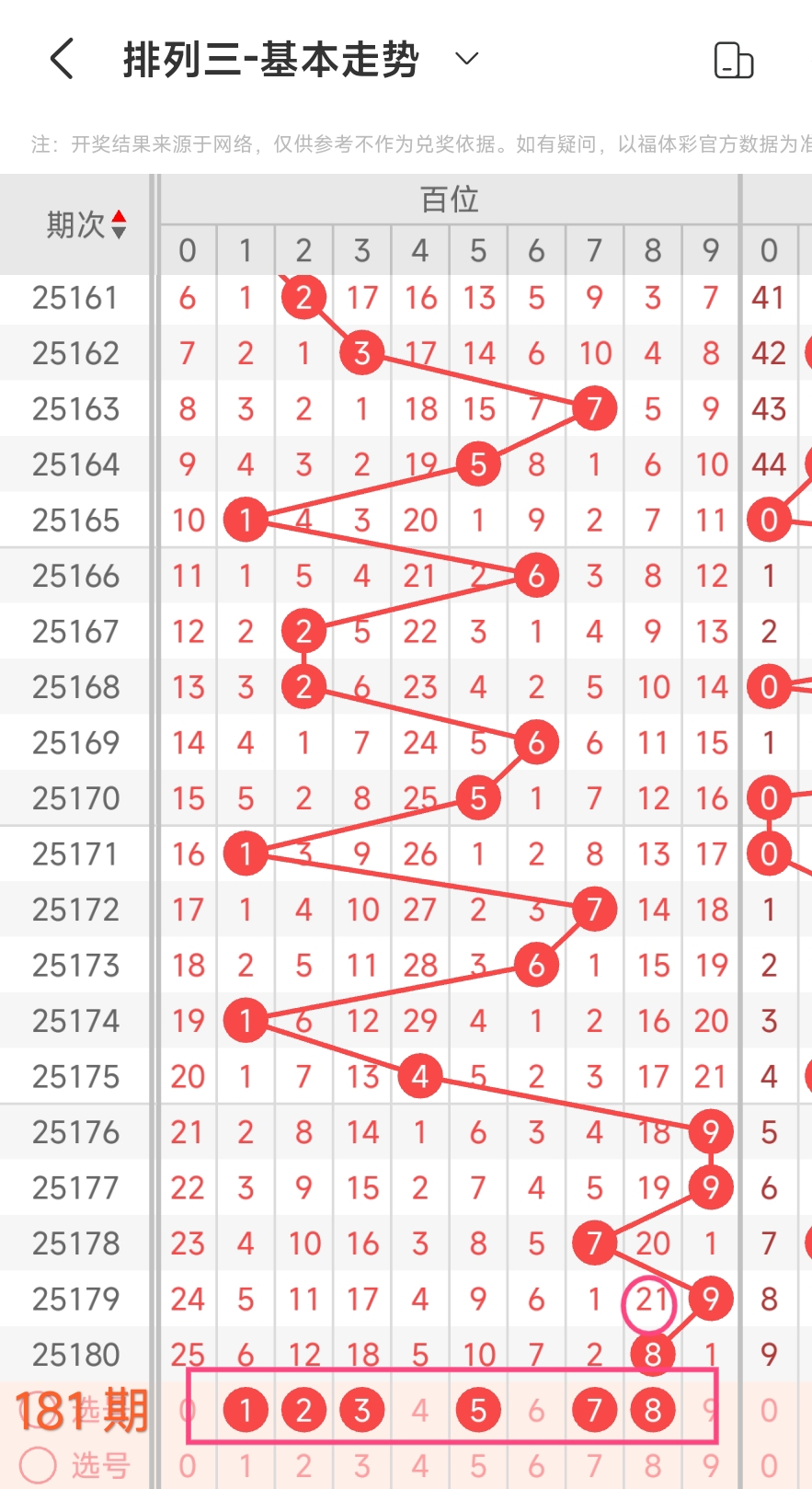Pick hundreds digit 4 in bottom 选号 row
The height and width of the screenshot is (1489, 812).
click(x=420, y=1465)
